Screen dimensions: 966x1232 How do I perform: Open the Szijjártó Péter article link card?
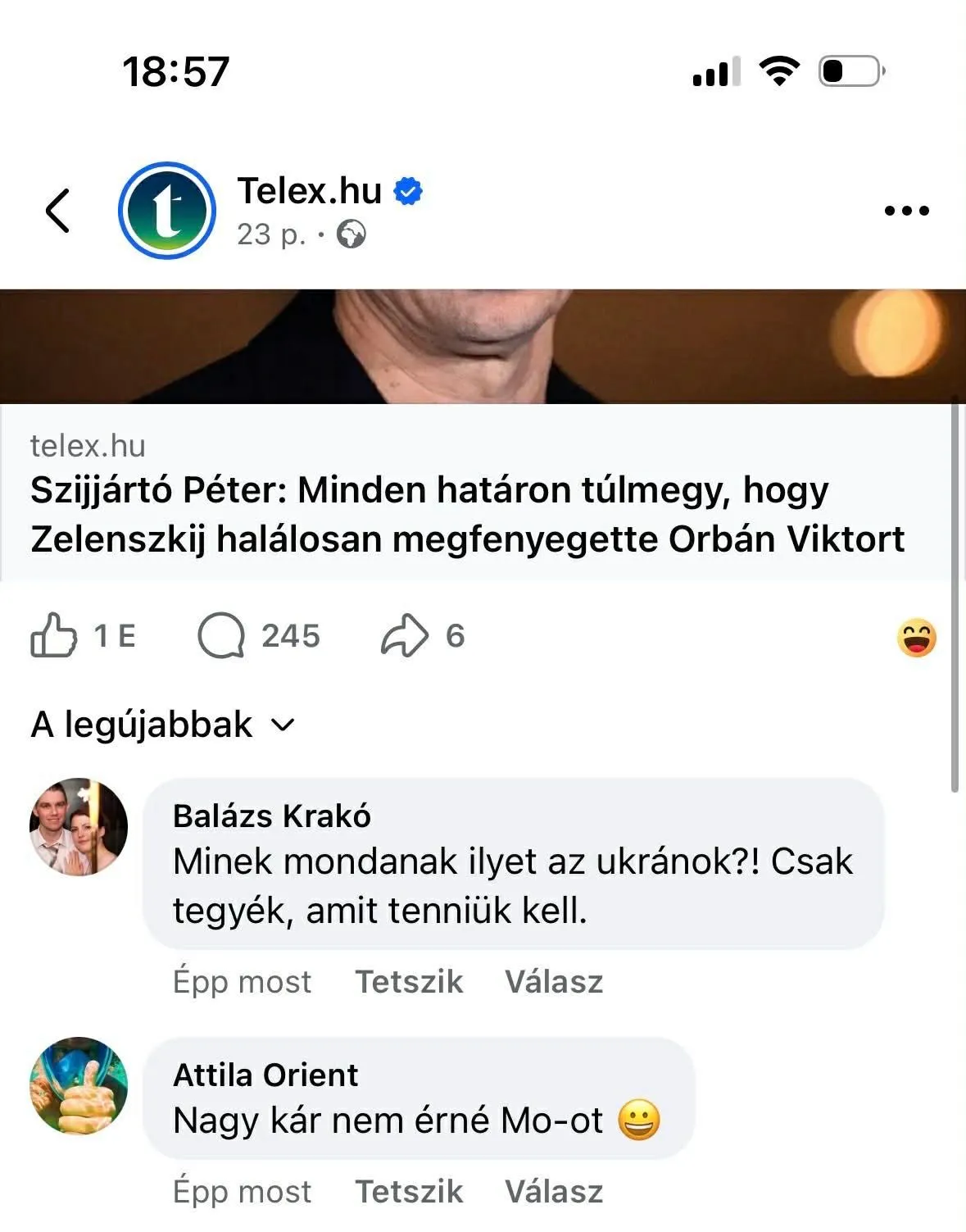coord(467,515)
